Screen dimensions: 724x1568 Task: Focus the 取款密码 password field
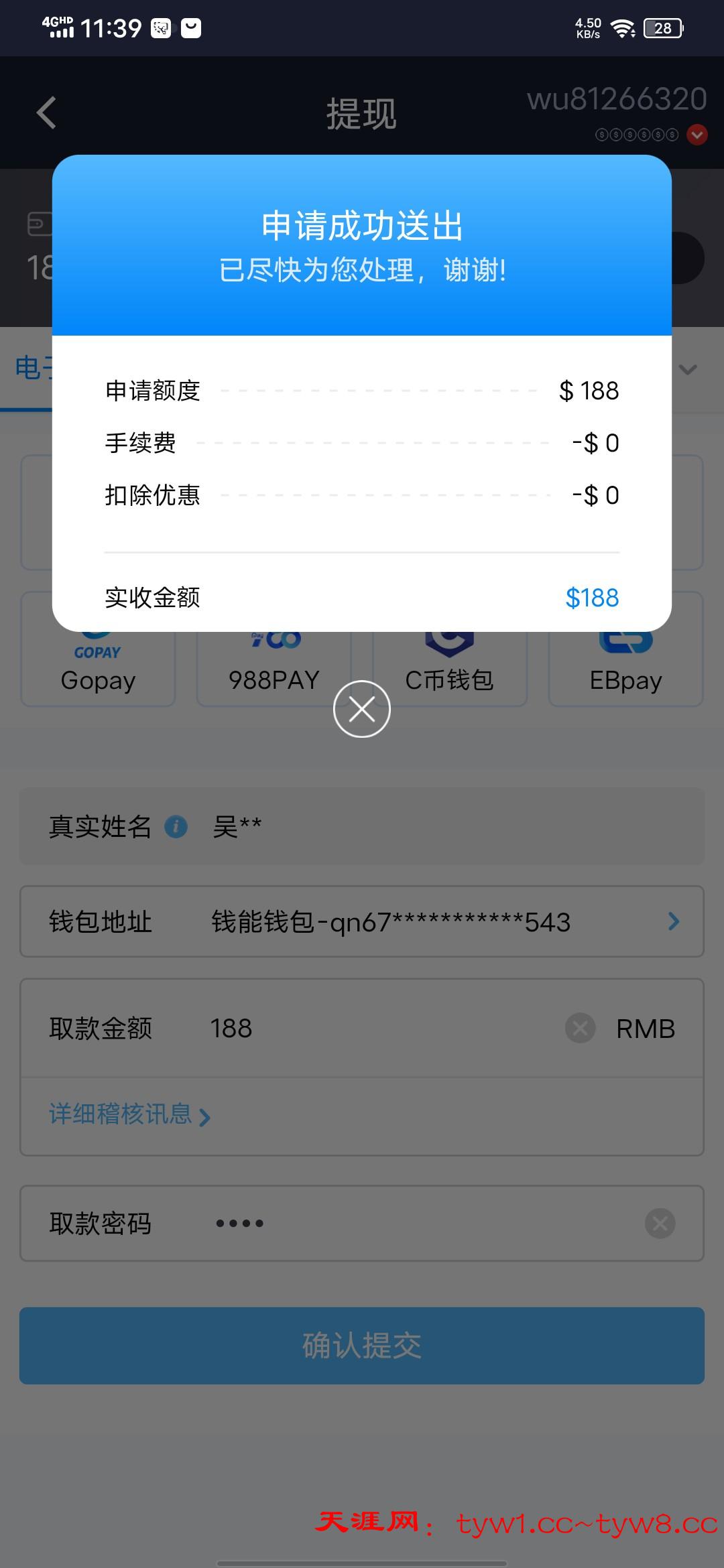(402, 1224)
